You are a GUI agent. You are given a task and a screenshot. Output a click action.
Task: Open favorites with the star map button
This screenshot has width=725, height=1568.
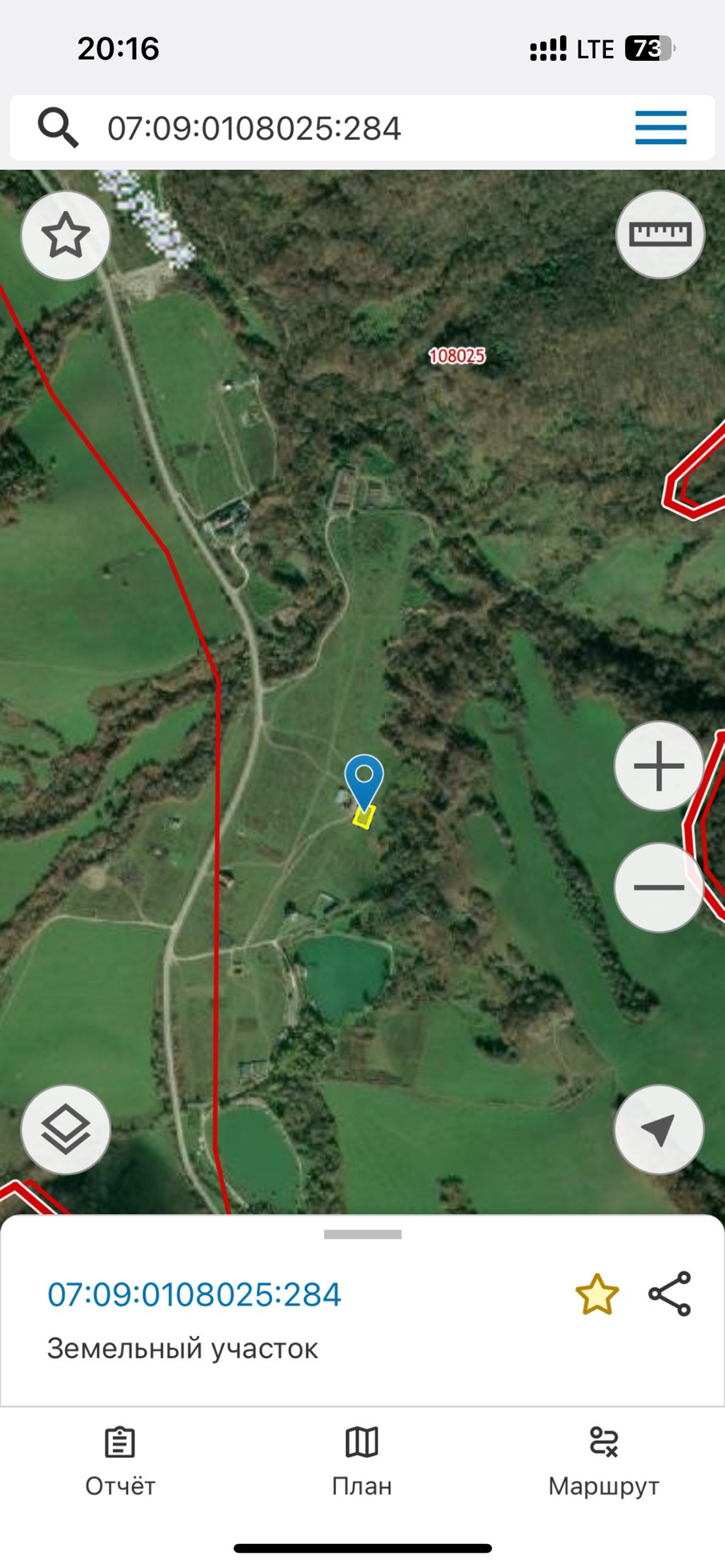click(x=66, y=235)
